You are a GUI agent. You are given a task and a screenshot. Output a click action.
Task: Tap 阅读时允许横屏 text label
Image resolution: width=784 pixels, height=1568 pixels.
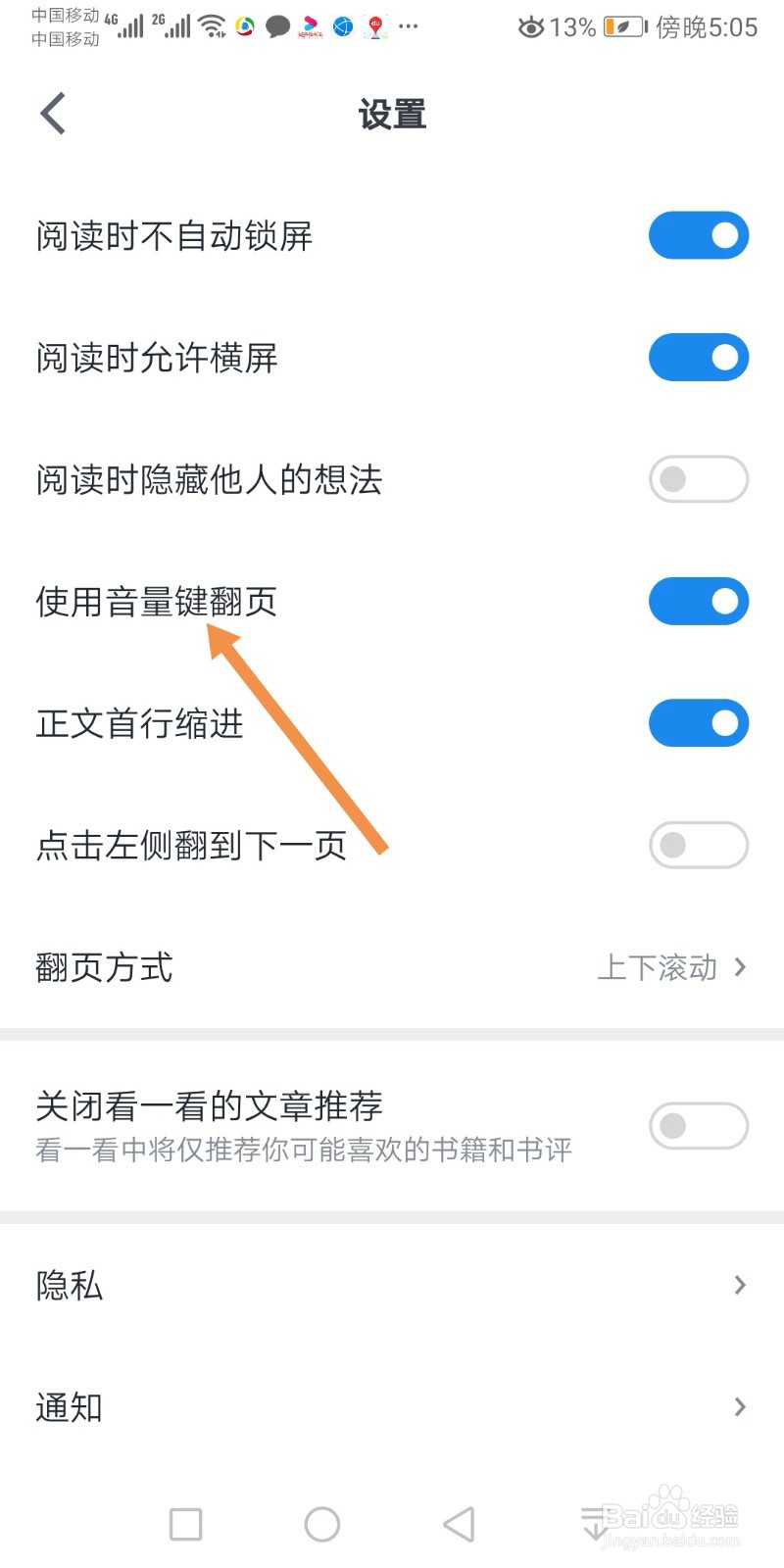point(157,358)
